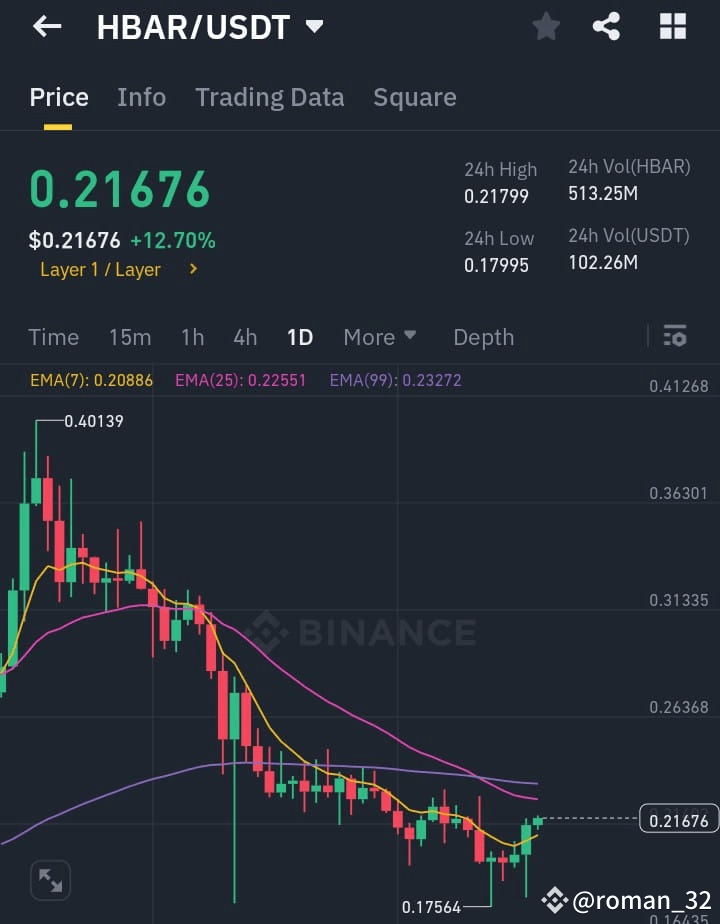The width and height of the screenshot is (720, 924).
Task: Open chart display settings icon beside Depth
Action: [x=675, y=337]
